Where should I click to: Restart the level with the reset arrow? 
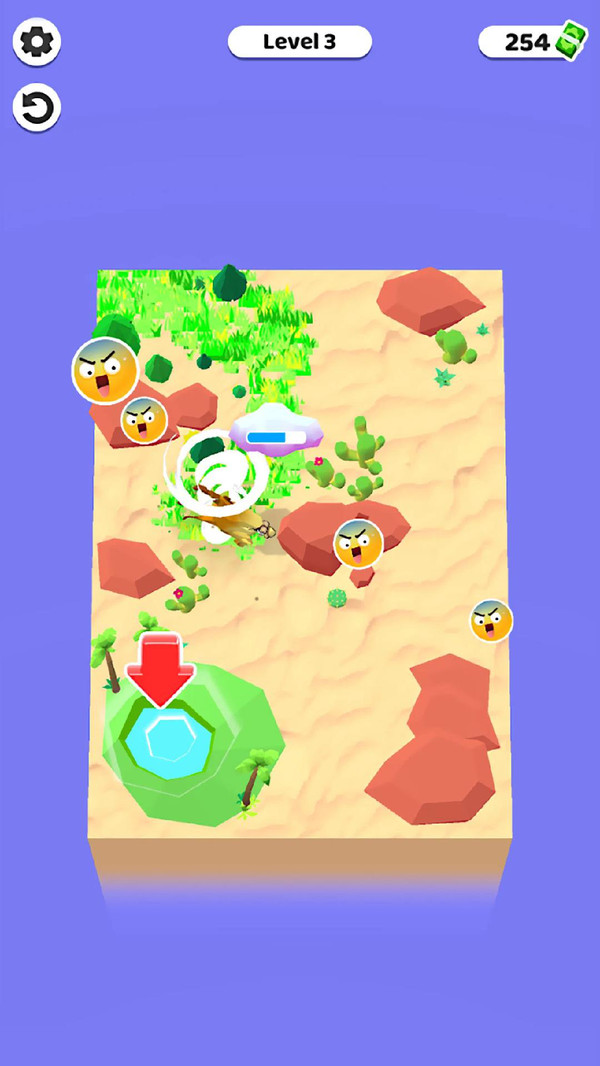click(x=37, y=108)
